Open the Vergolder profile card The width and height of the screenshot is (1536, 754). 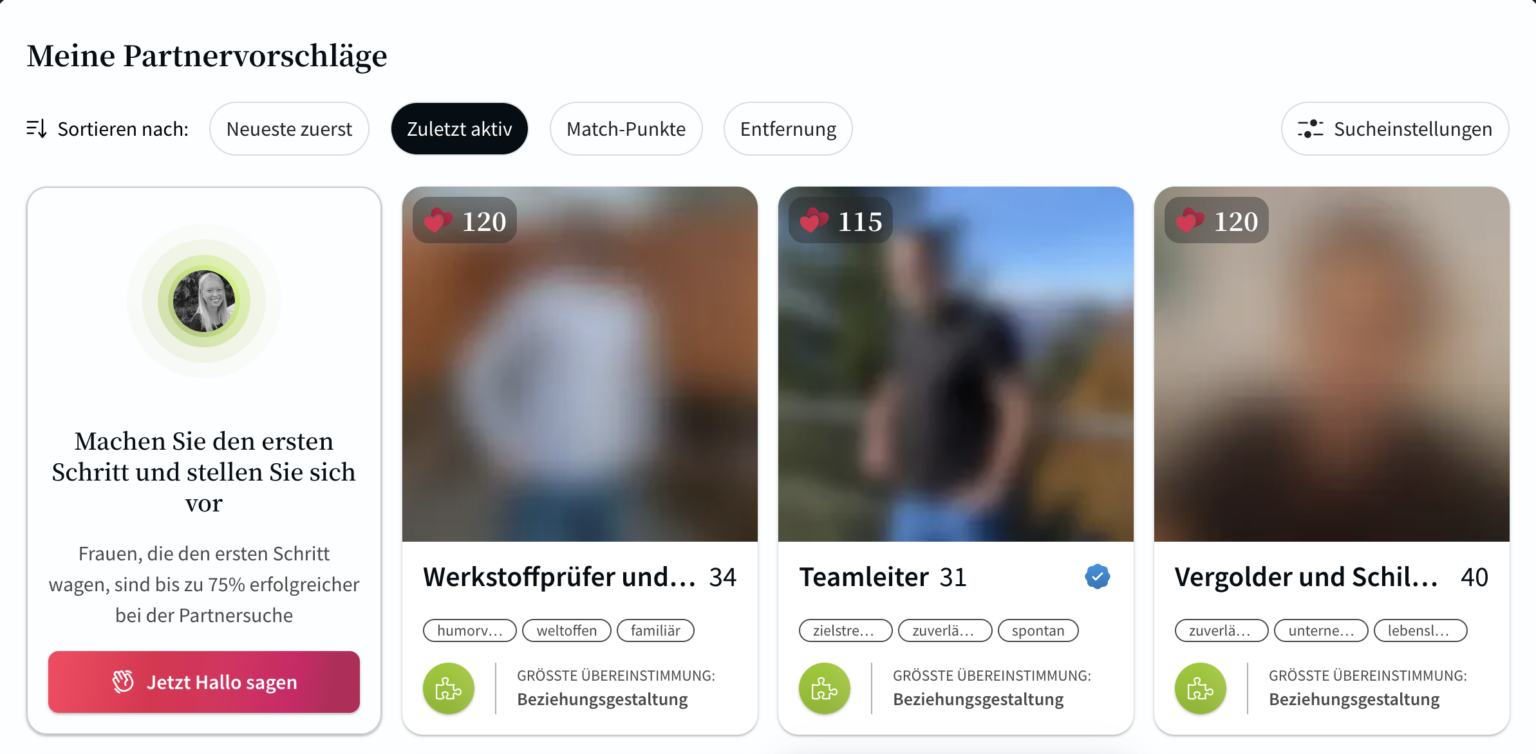pyautogui.click(x=1331, y=400)
